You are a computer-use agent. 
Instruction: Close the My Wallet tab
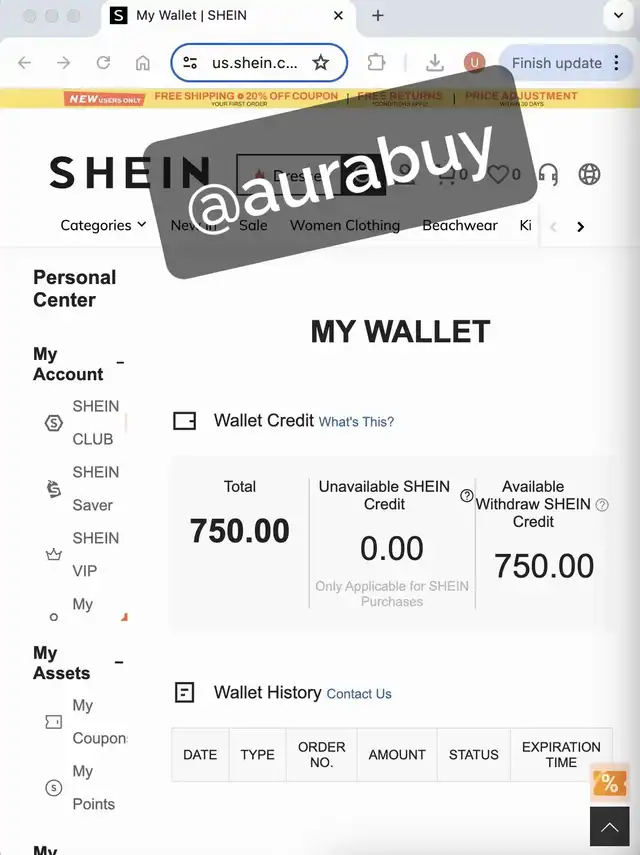pos(339,16)
